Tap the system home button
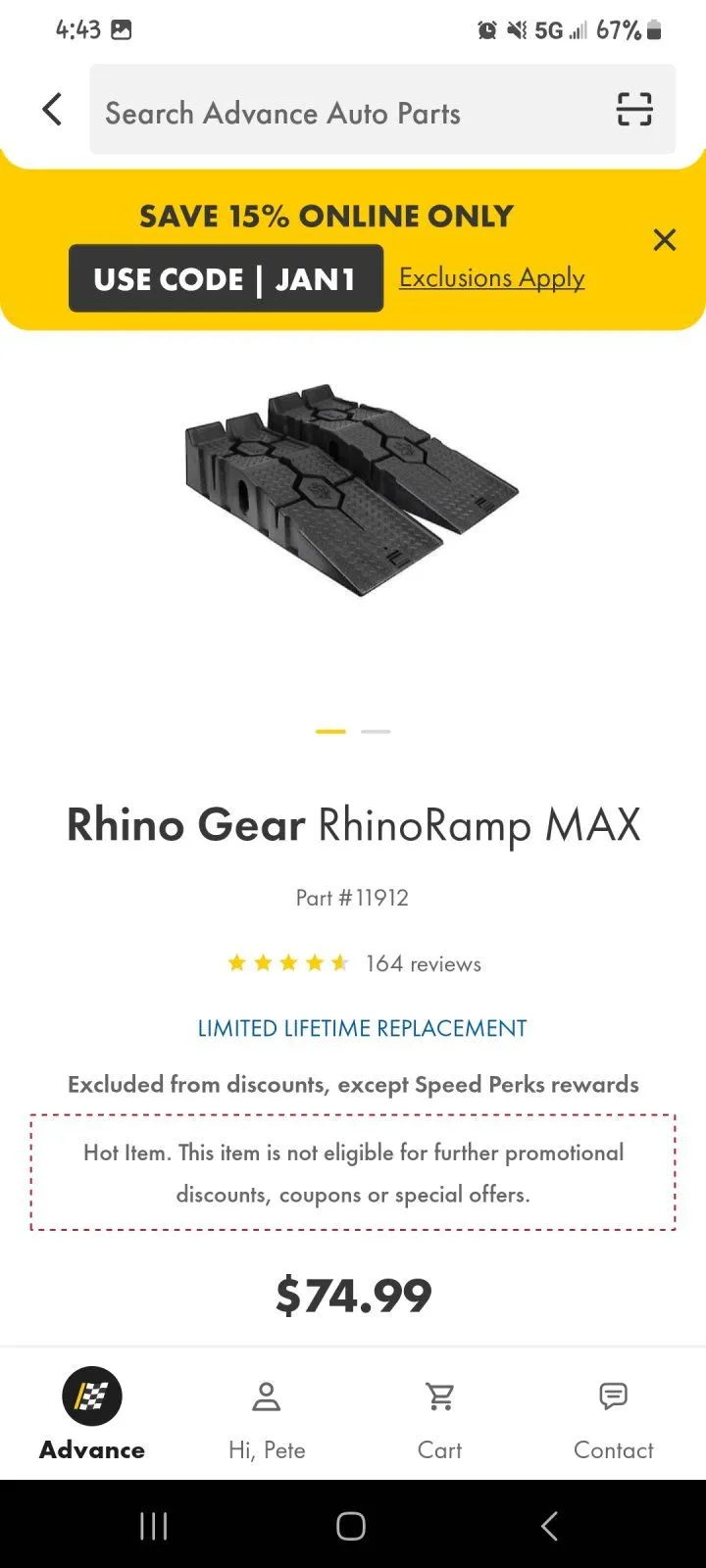706x1568 pixels. click(351, 1526)
